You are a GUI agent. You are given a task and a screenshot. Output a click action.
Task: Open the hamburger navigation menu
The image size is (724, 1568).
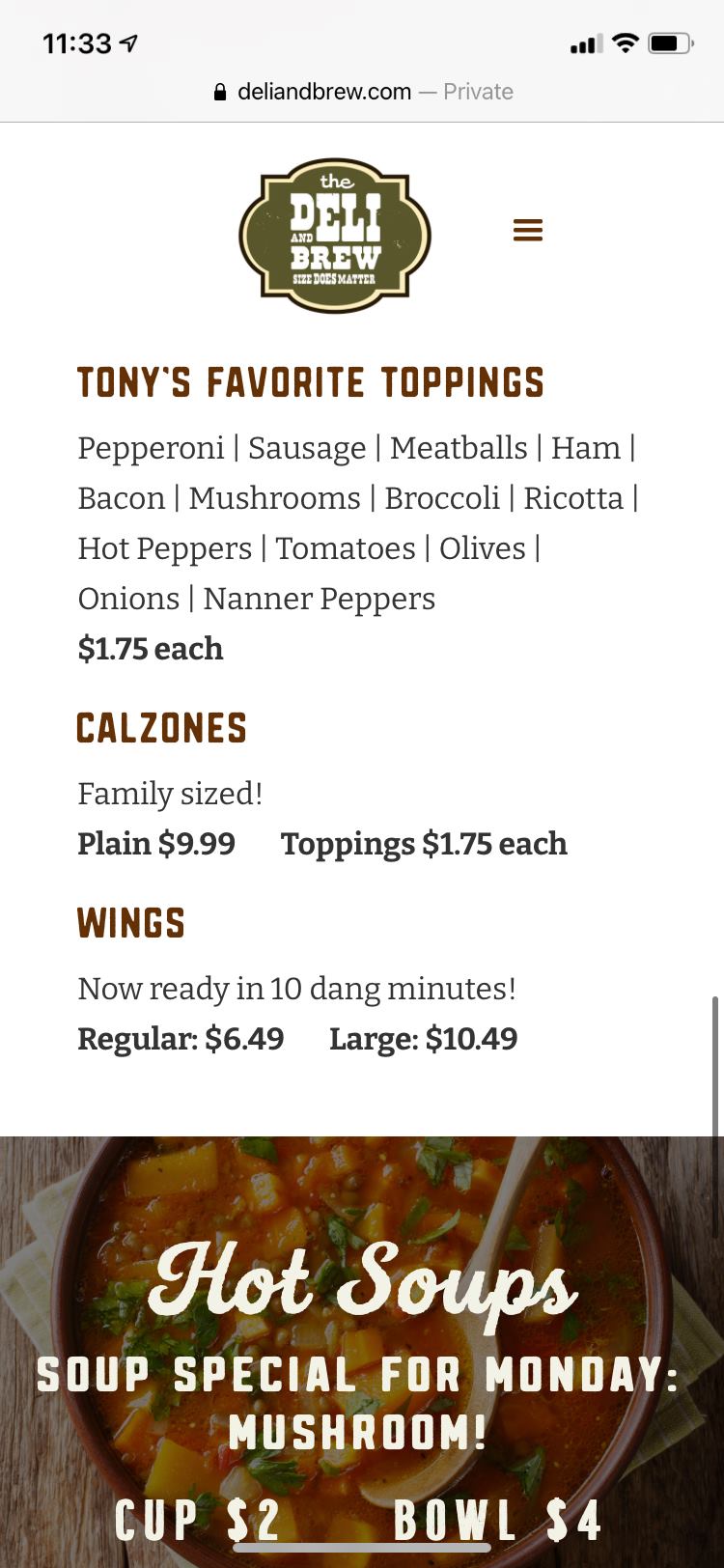pyautogui.click(x=527, y=230)
